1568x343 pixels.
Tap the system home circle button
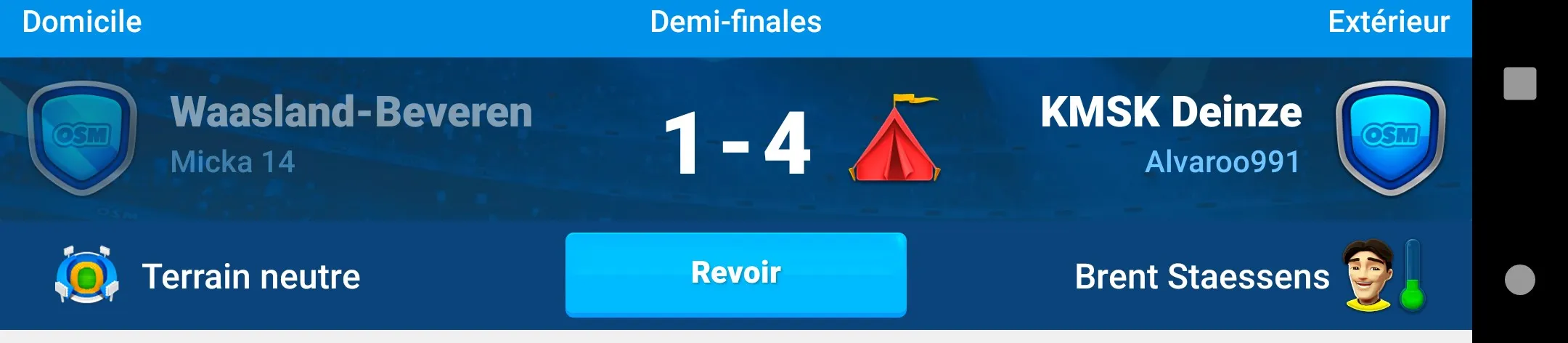(x=1520, y=280)
